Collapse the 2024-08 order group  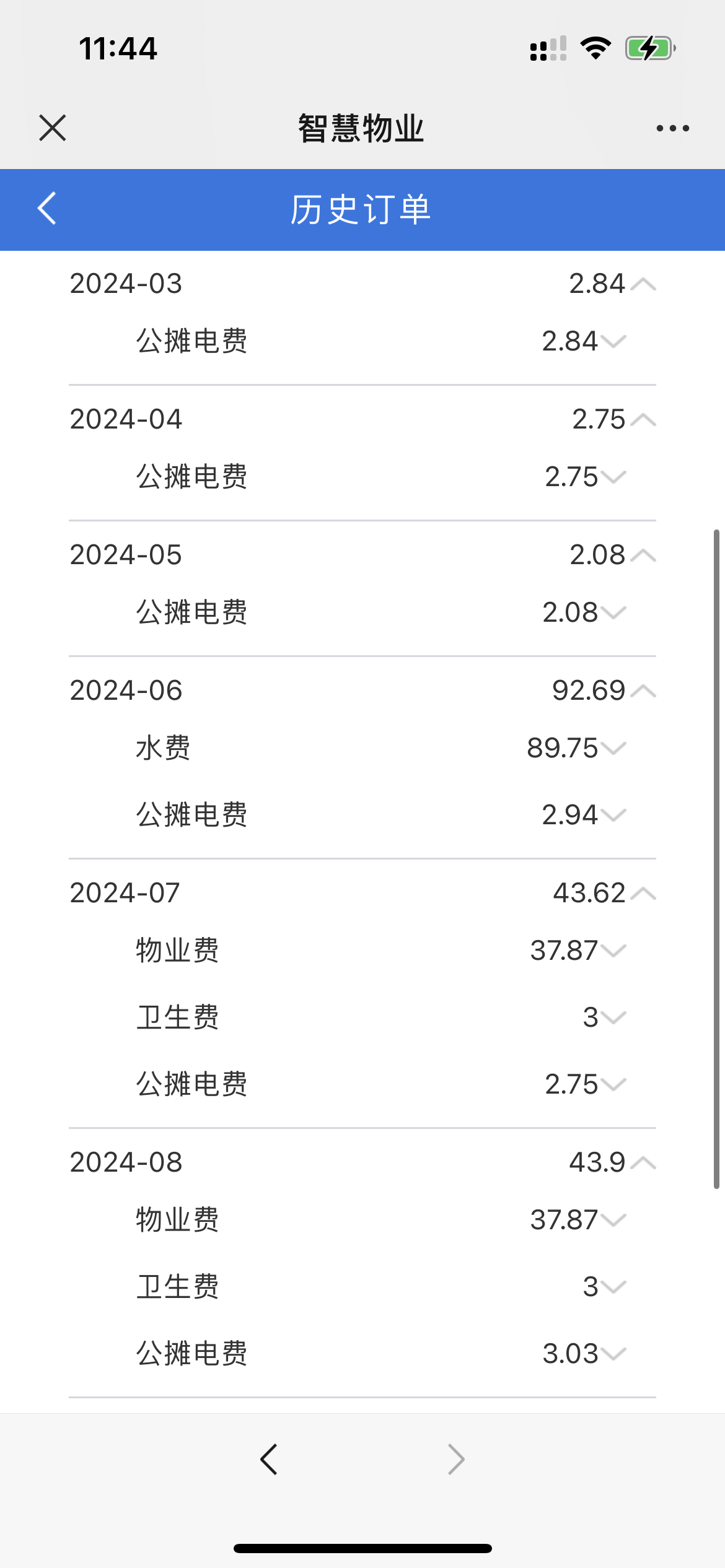point(644,1163)
